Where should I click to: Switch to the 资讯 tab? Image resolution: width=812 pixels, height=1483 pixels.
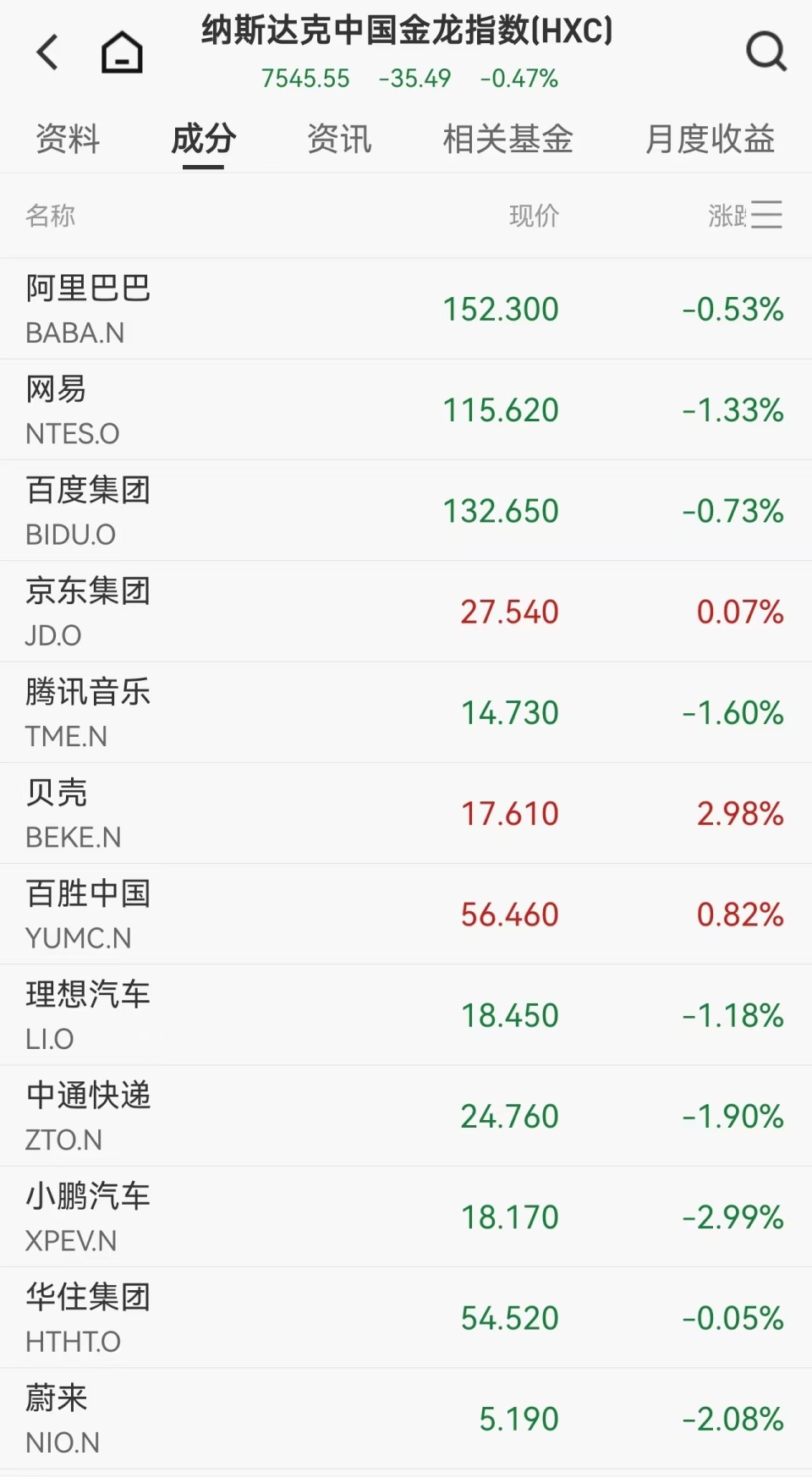pyautogui.click(x=339, y=140)
